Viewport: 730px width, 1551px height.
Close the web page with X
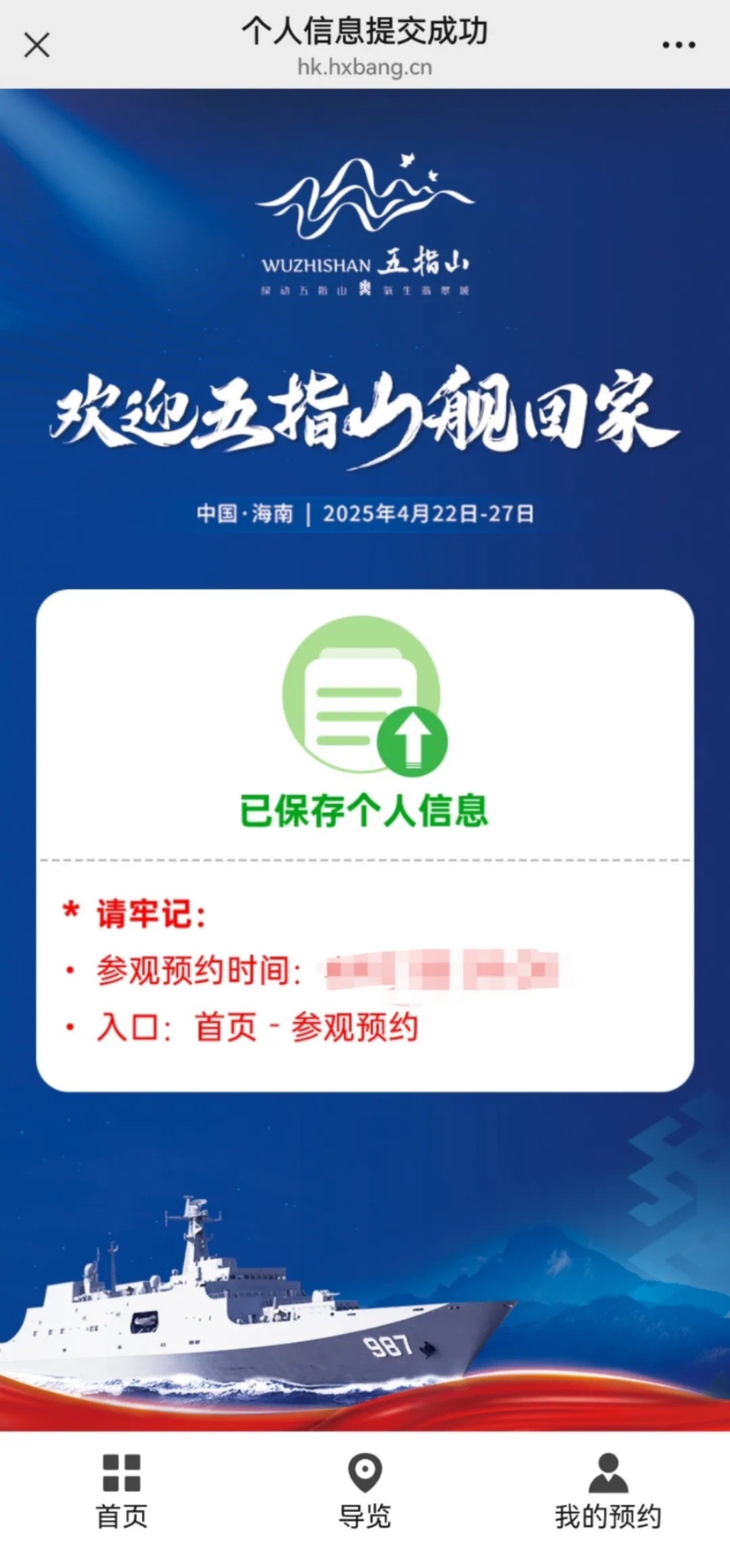(x=37, y=45)
